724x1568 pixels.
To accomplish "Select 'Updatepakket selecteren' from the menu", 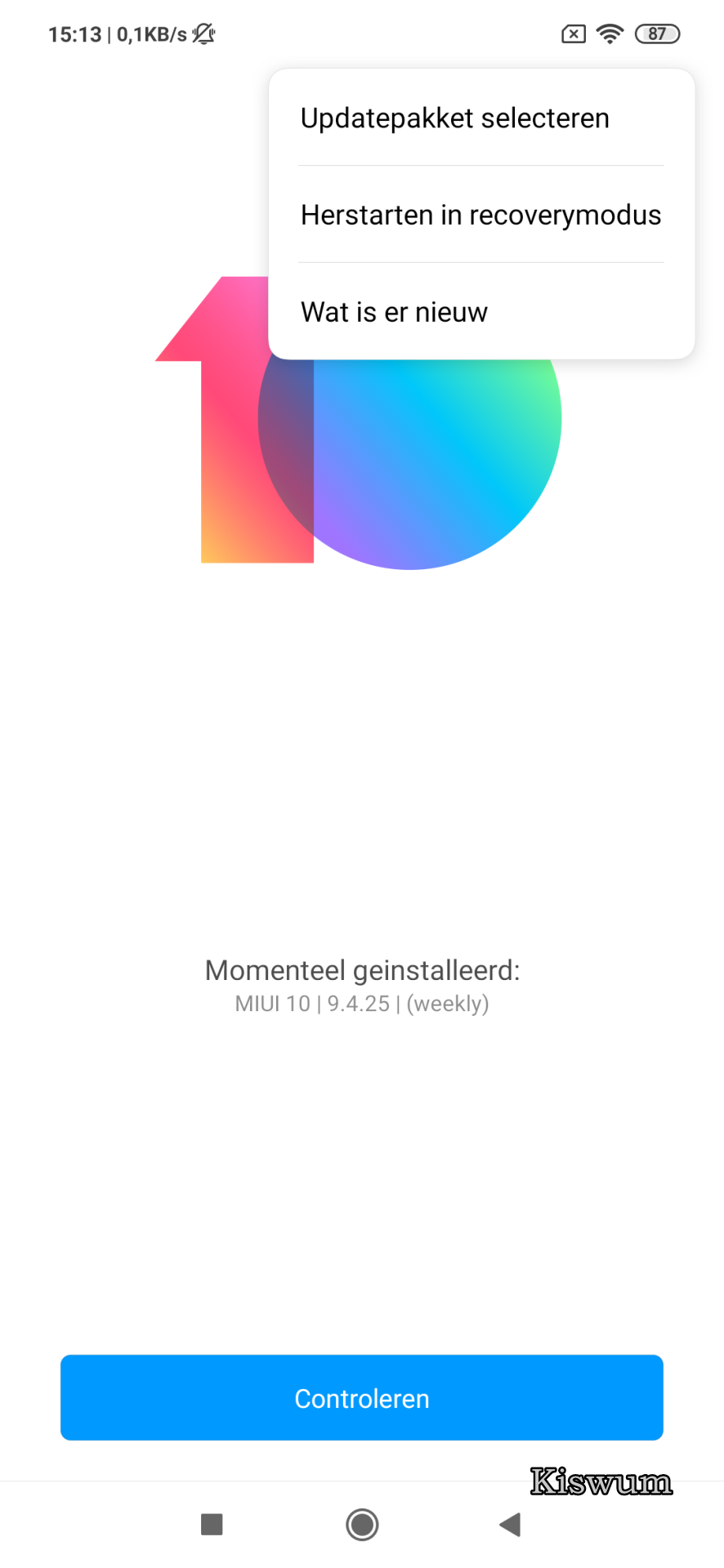I will click(x=481, y=118).
